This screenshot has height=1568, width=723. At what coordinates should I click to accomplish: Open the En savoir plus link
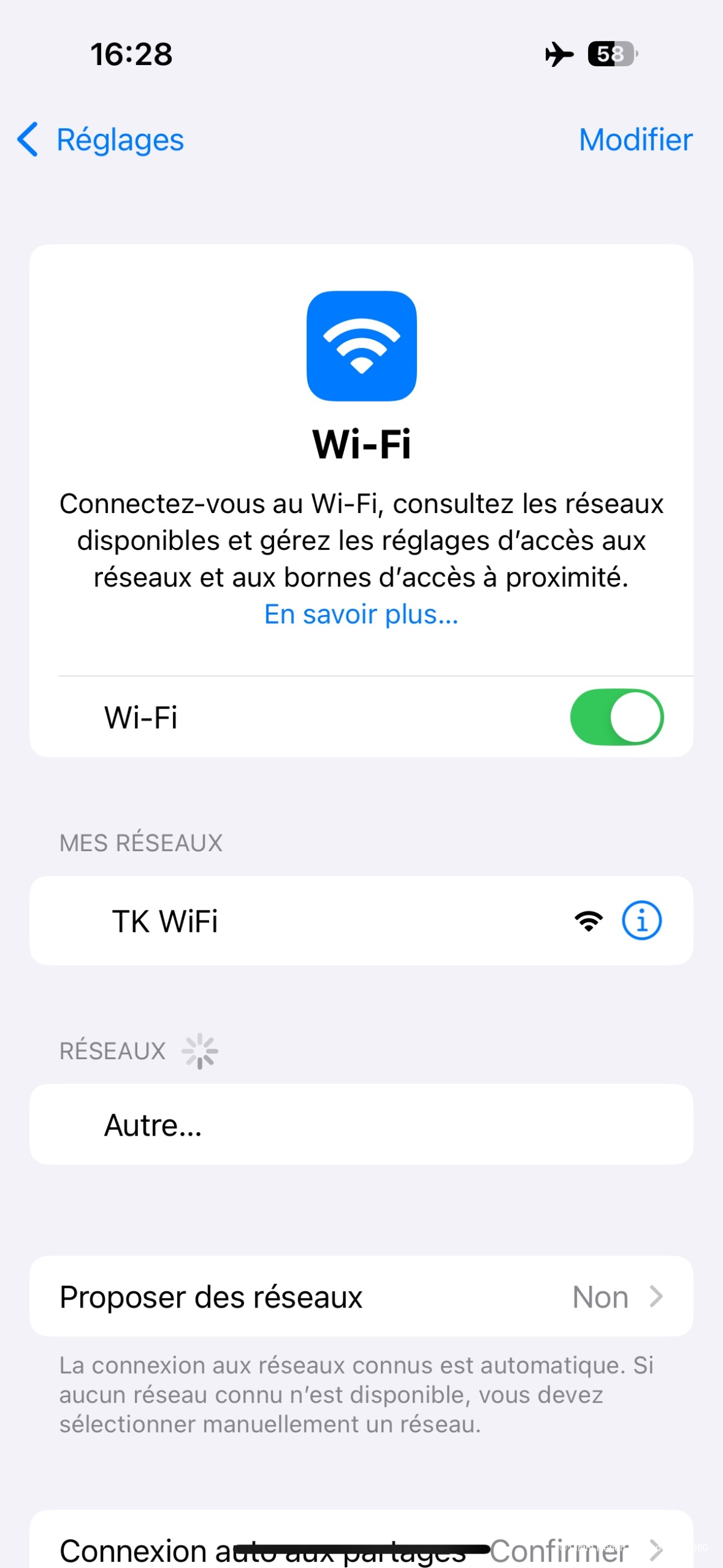point(361,615)
